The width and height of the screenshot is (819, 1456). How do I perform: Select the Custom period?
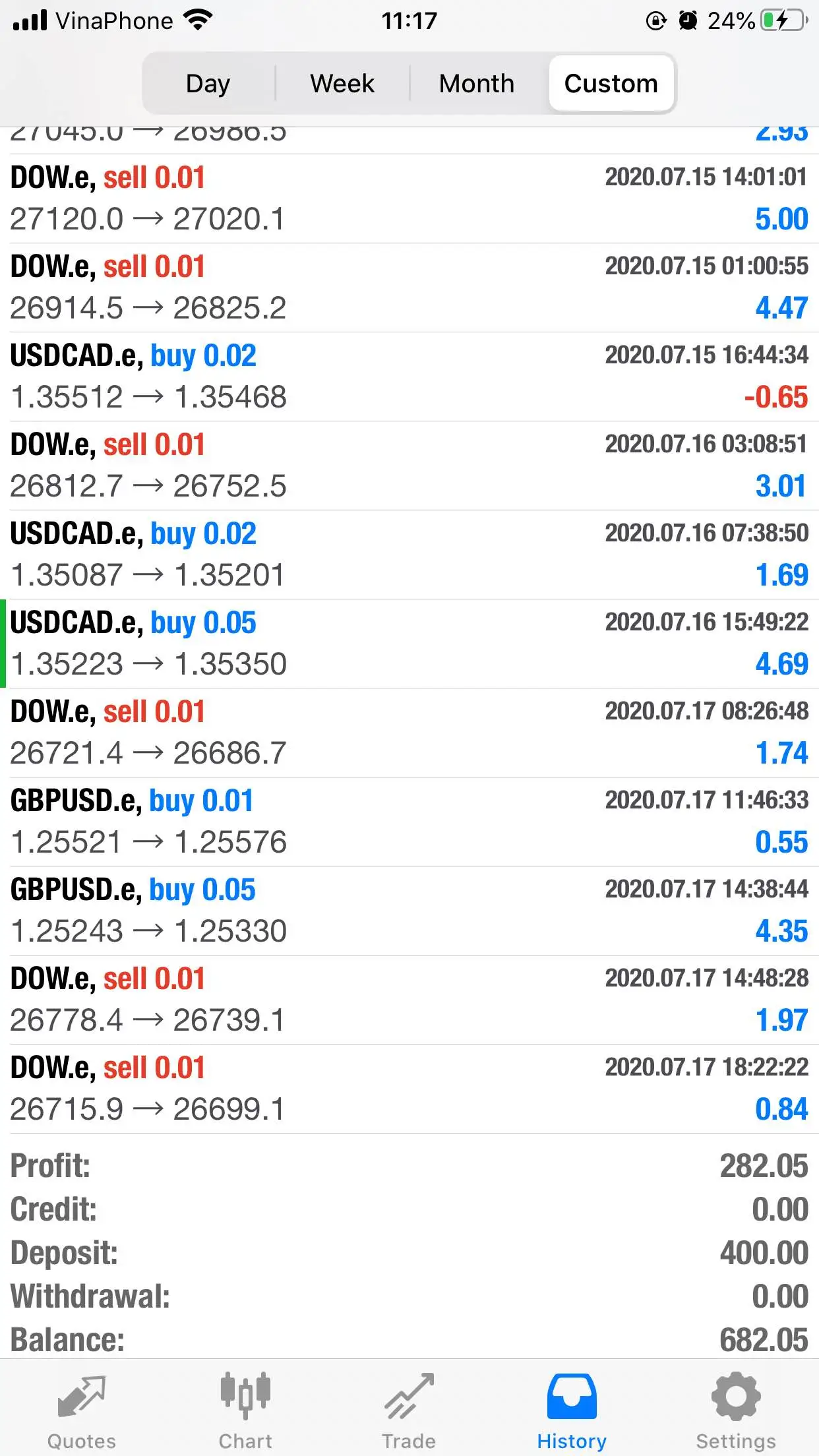611,84
